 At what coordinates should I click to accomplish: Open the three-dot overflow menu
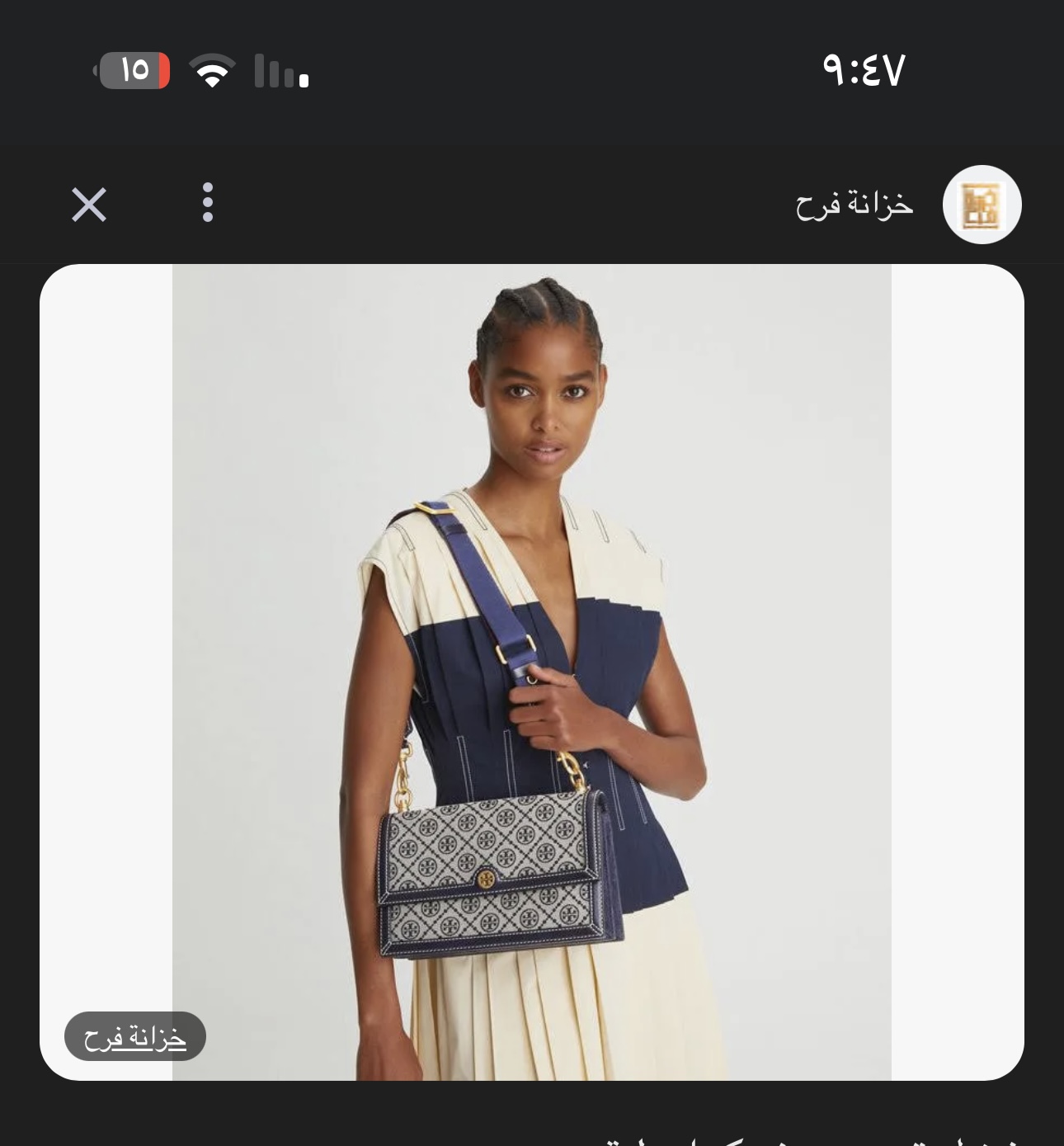(x=208, y=203)
